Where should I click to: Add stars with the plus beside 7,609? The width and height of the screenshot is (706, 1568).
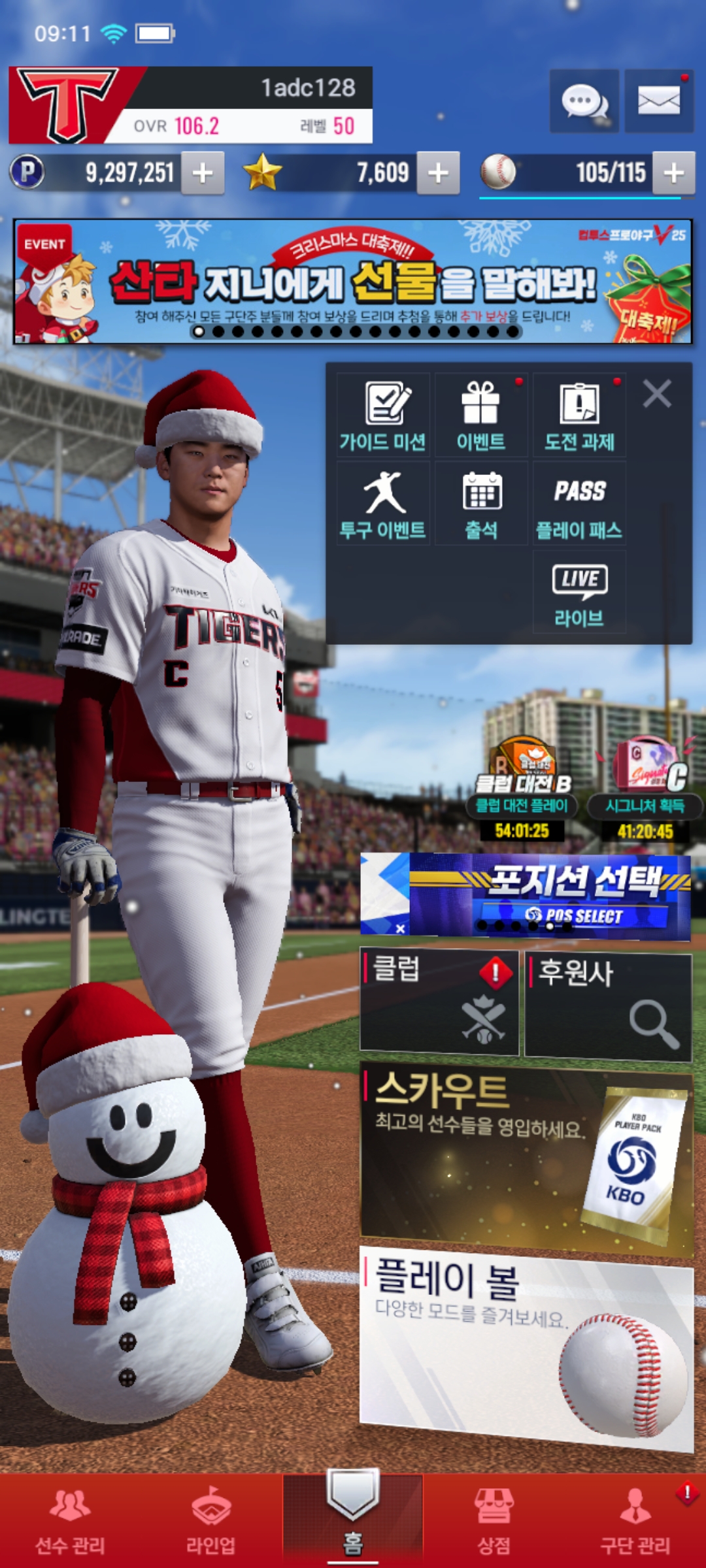[x=438, y=173]
